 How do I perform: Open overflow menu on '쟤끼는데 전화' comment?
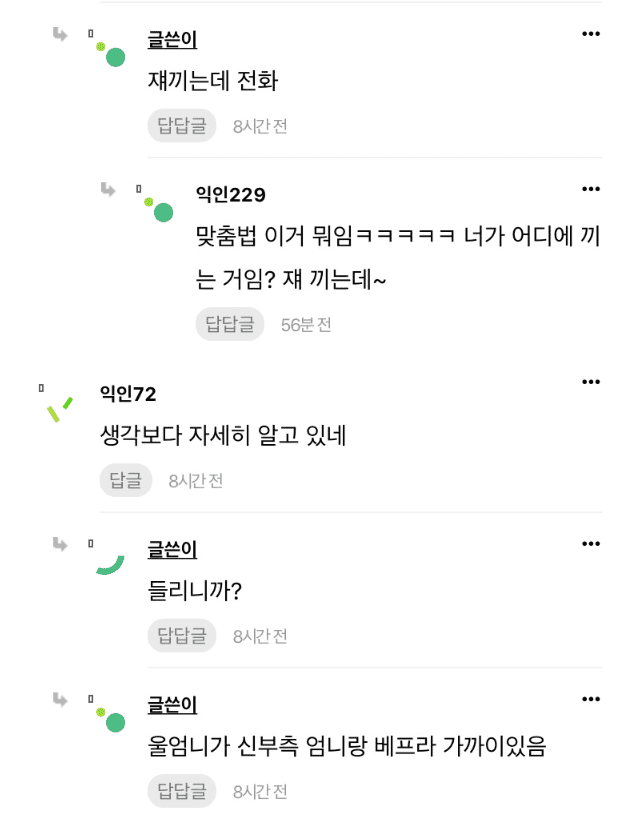click(591, 34)
